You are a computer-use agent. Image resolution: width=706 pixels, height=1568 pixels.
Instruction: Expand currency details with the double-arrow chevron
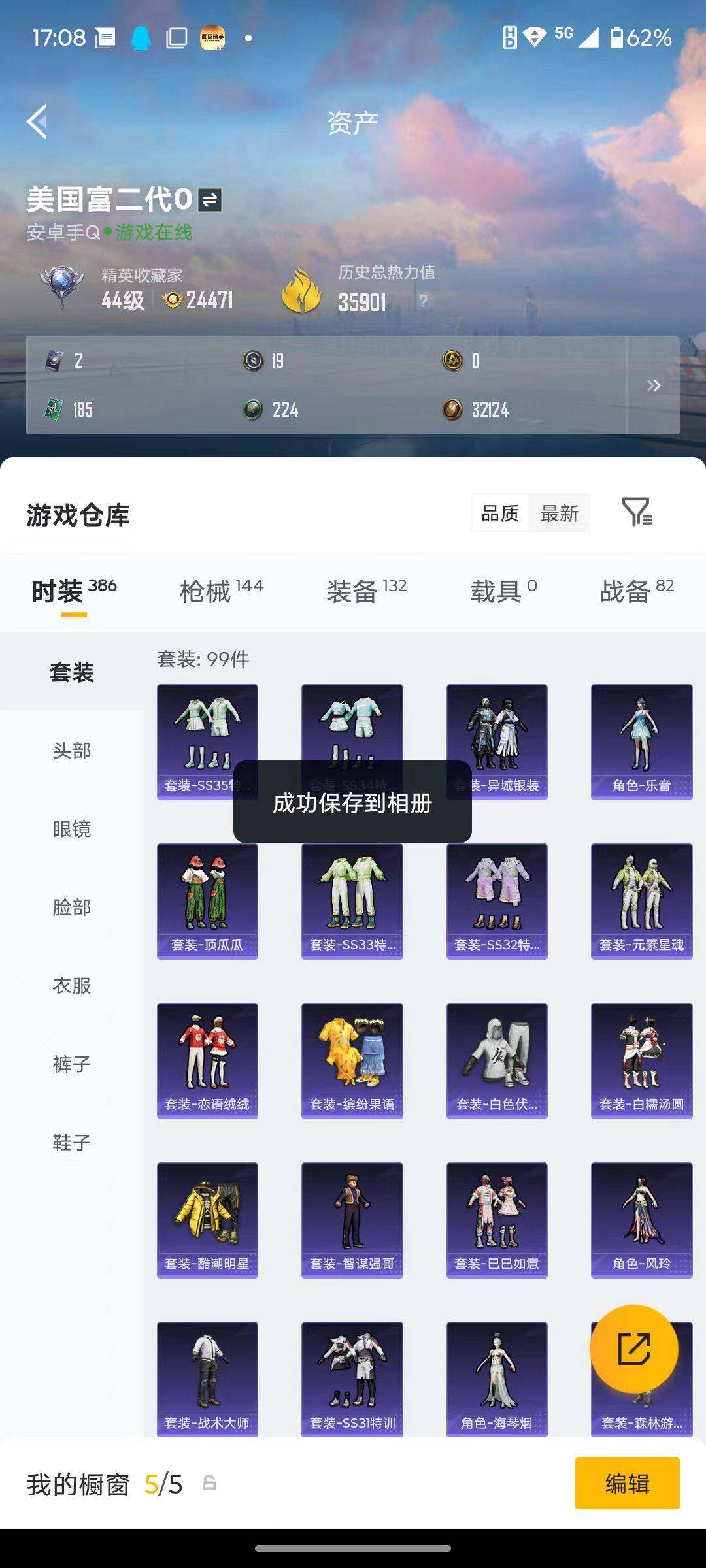click(x=653, y=386)
